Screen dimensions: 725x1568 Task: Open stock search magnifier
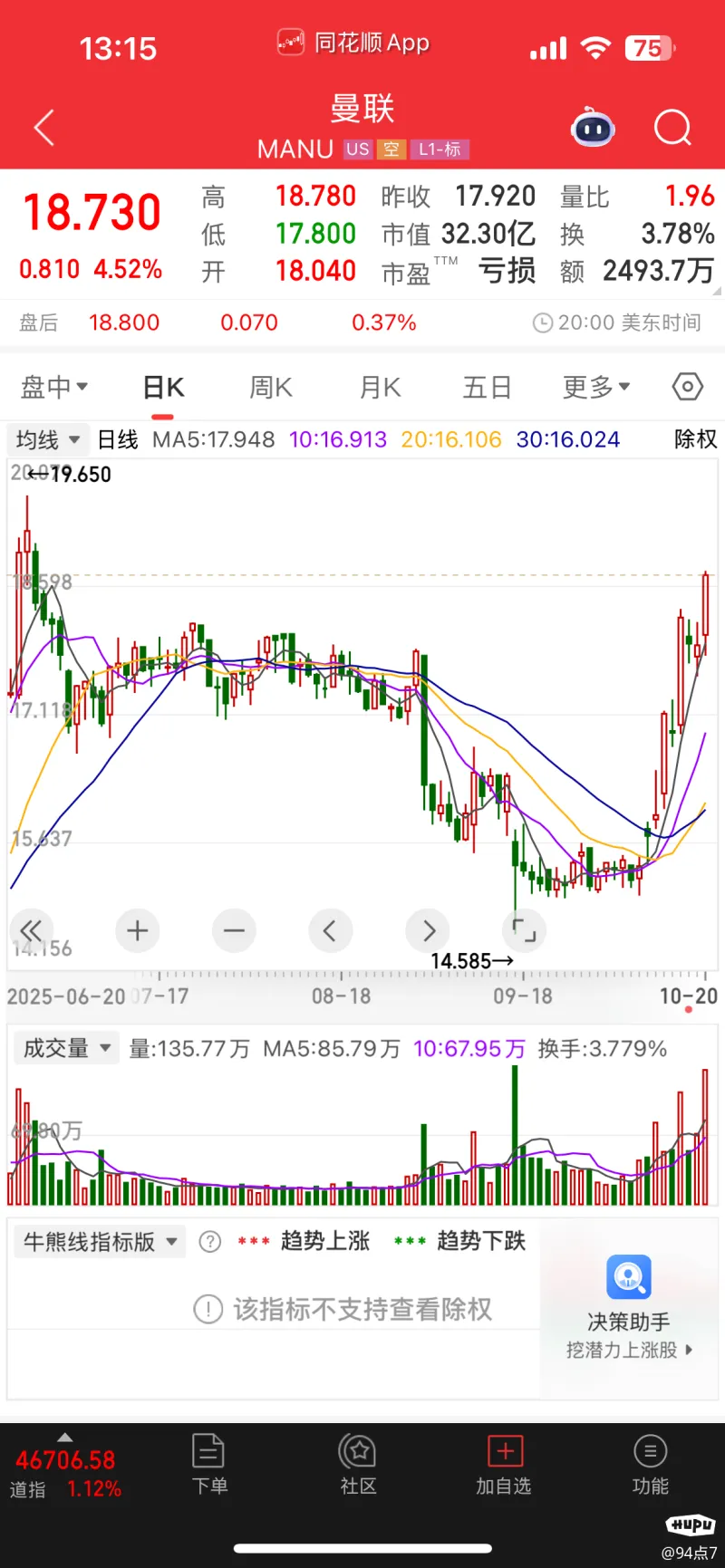pyautogui.click(x=672, y=128)
